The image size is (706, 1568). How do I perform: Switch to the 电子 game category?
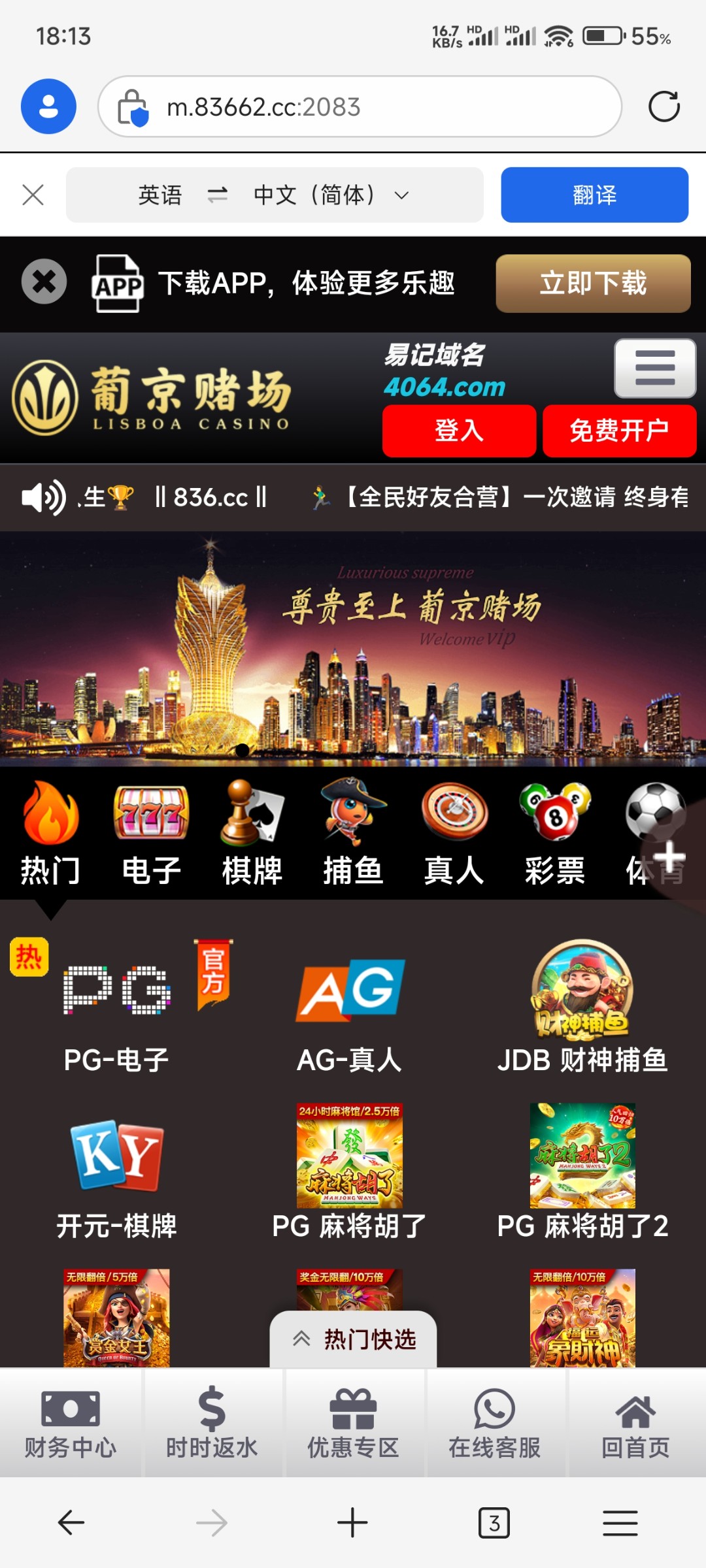(152, 834)
